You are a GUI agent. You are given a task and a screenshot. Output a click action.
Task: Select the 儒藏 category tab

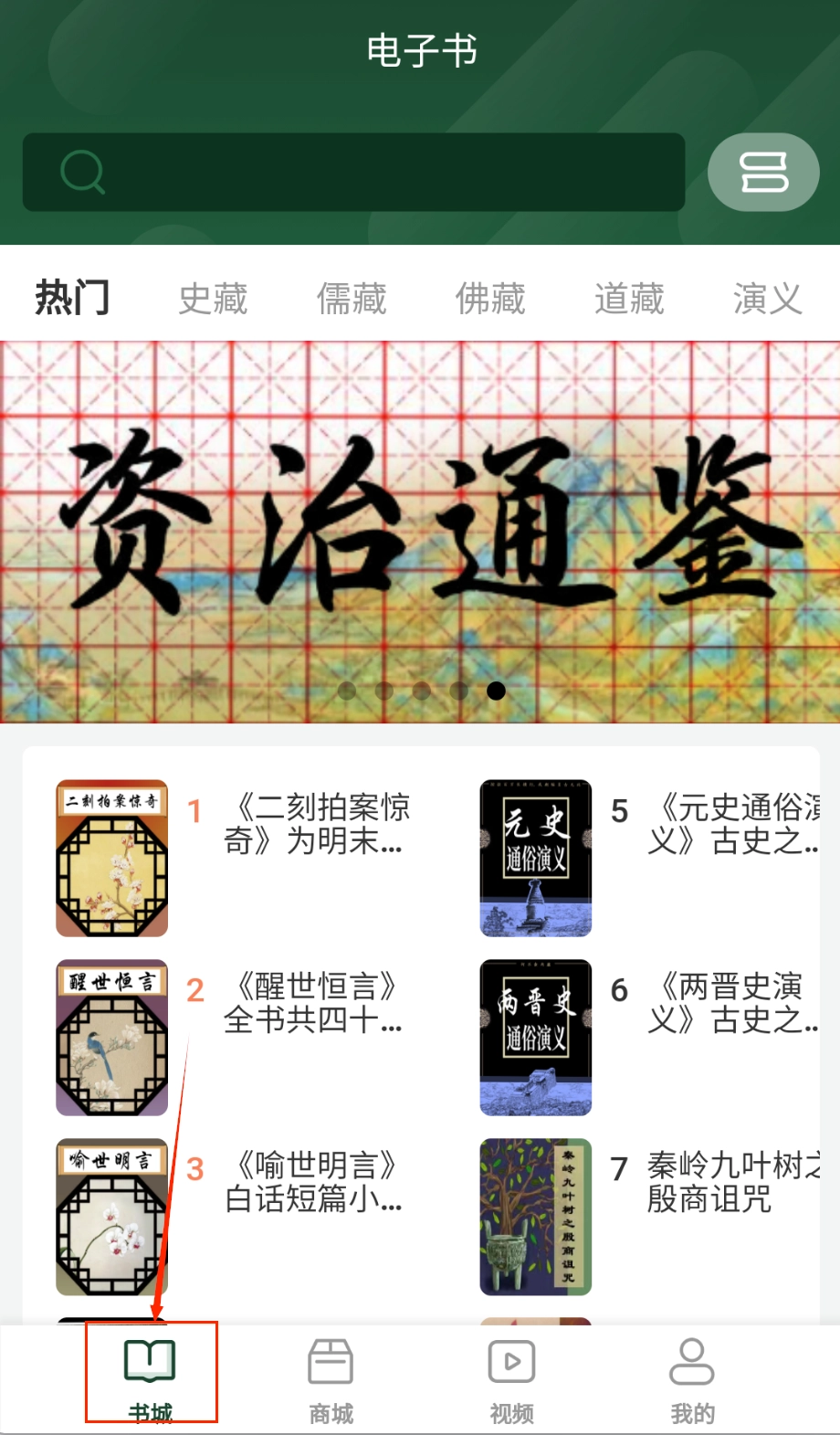[352, 299]
